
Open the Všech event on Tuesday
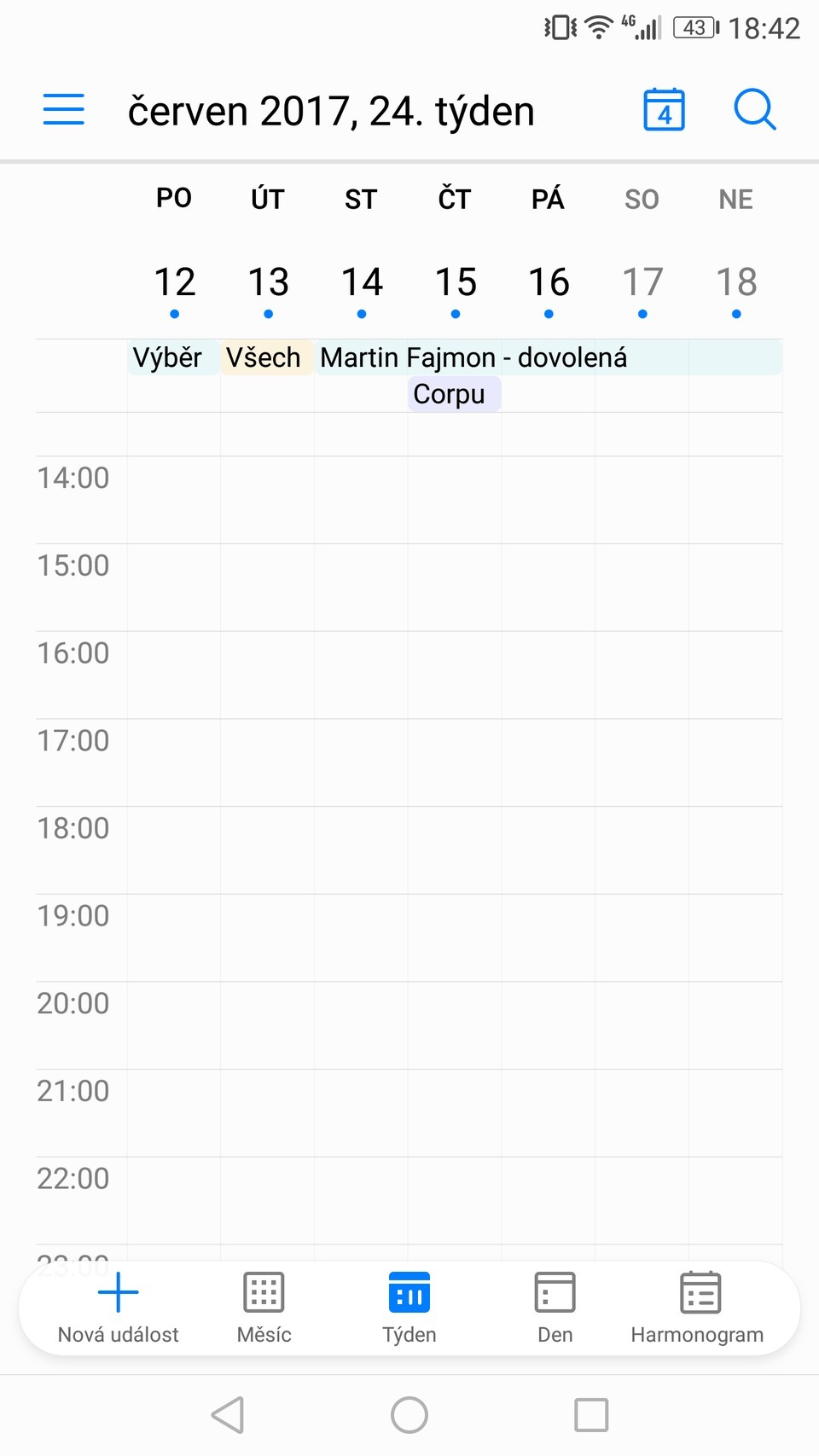(x=266, y=357)
